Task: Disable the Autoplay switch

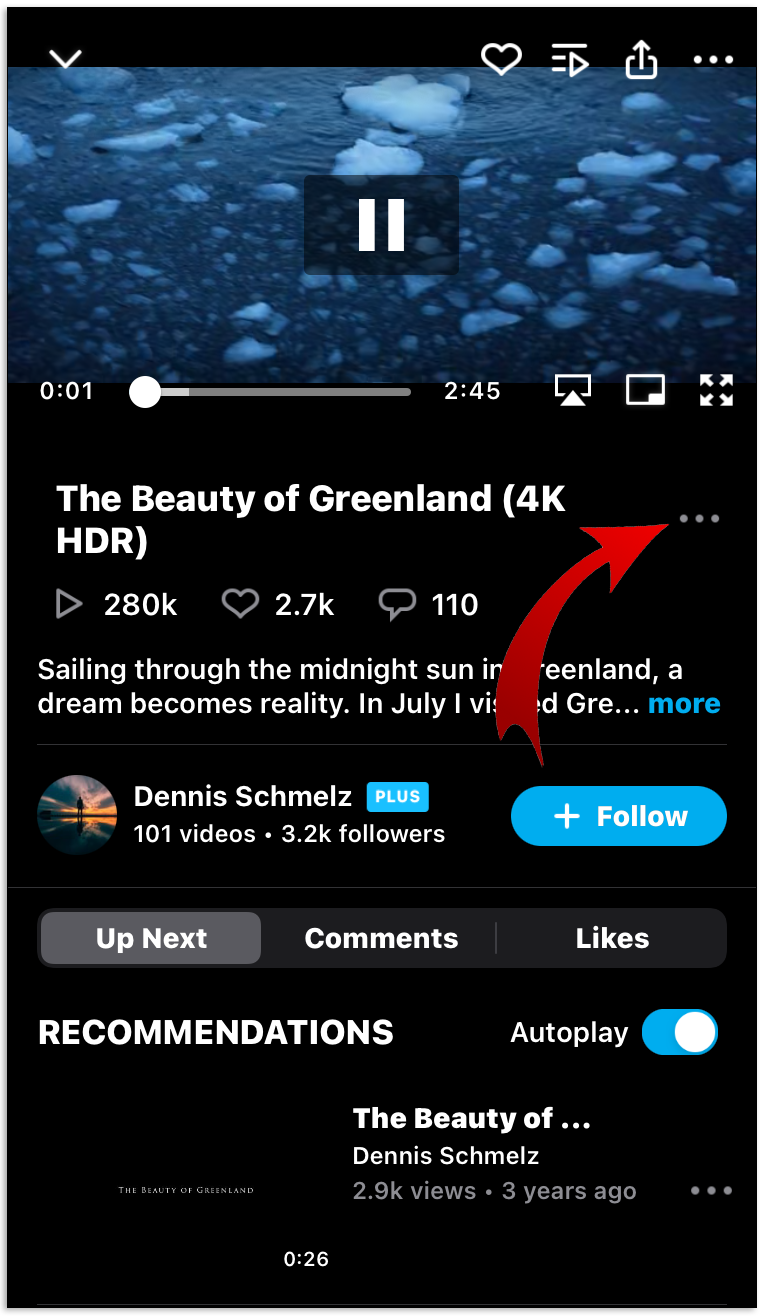Action: [679, 1032]
